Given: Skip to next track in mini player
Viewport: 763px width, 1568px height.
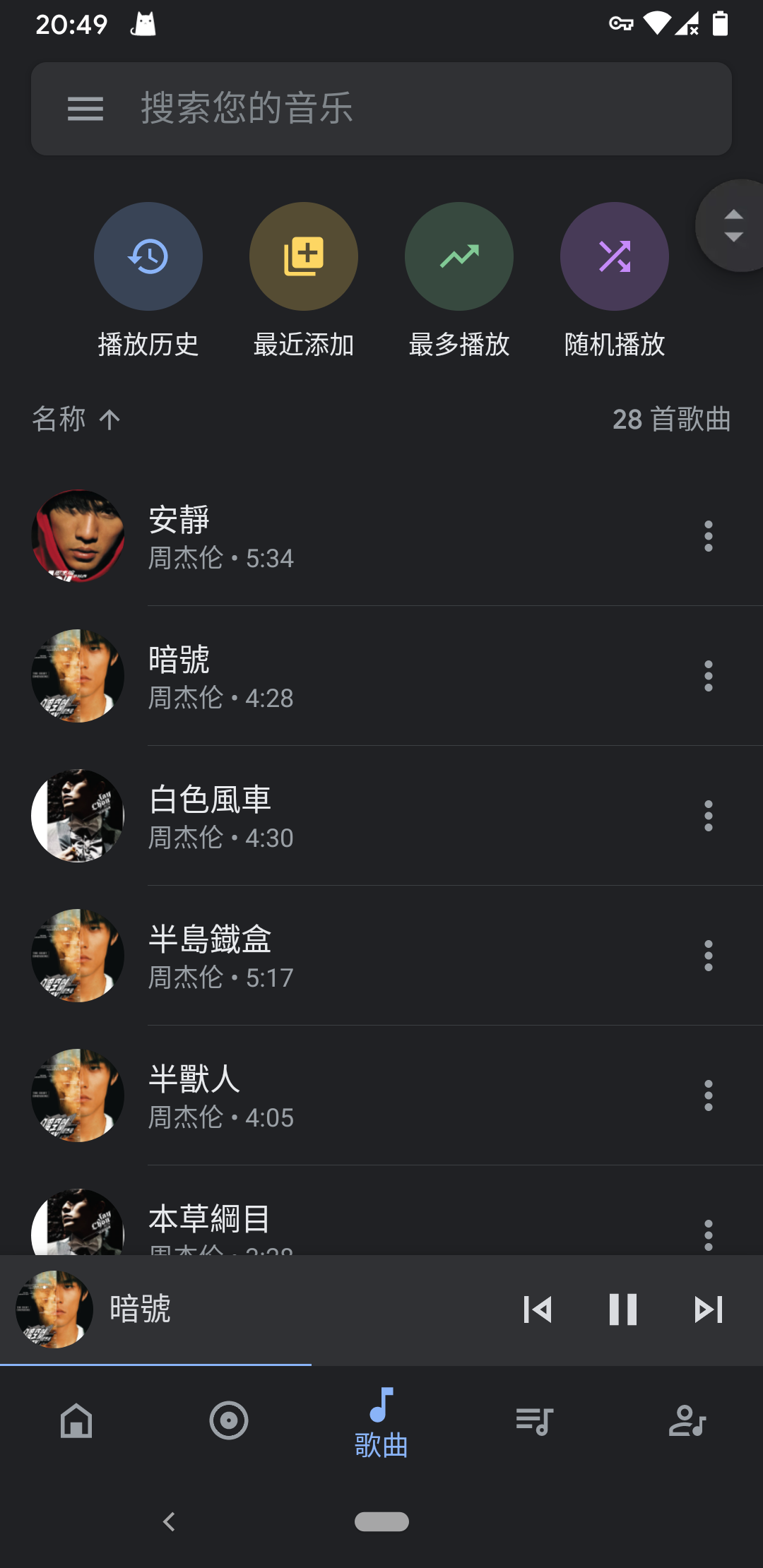Looking at the screenshot, I should [709, 1309].
